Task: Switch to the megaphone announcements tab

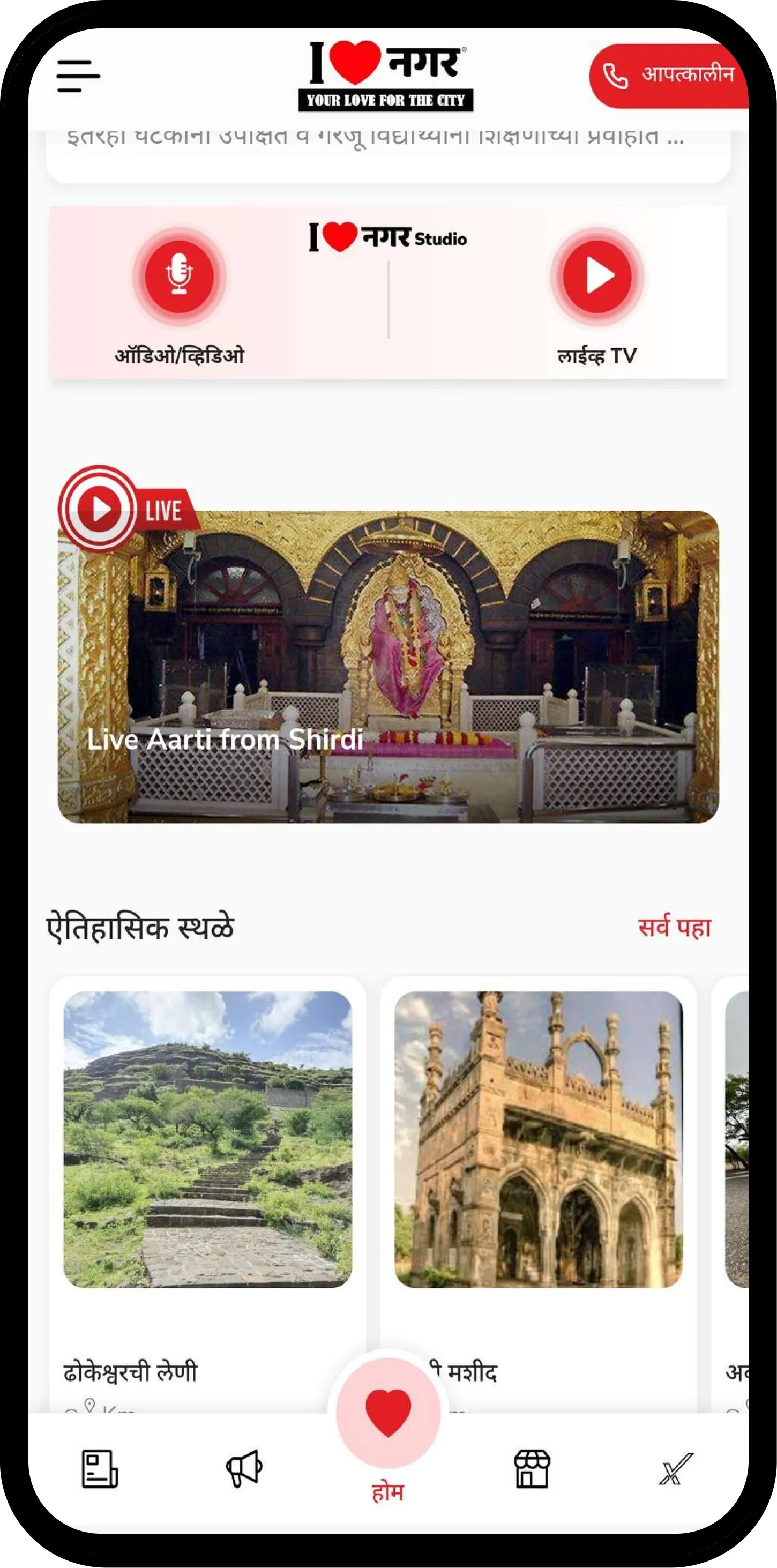Action: pos(244,1469)
